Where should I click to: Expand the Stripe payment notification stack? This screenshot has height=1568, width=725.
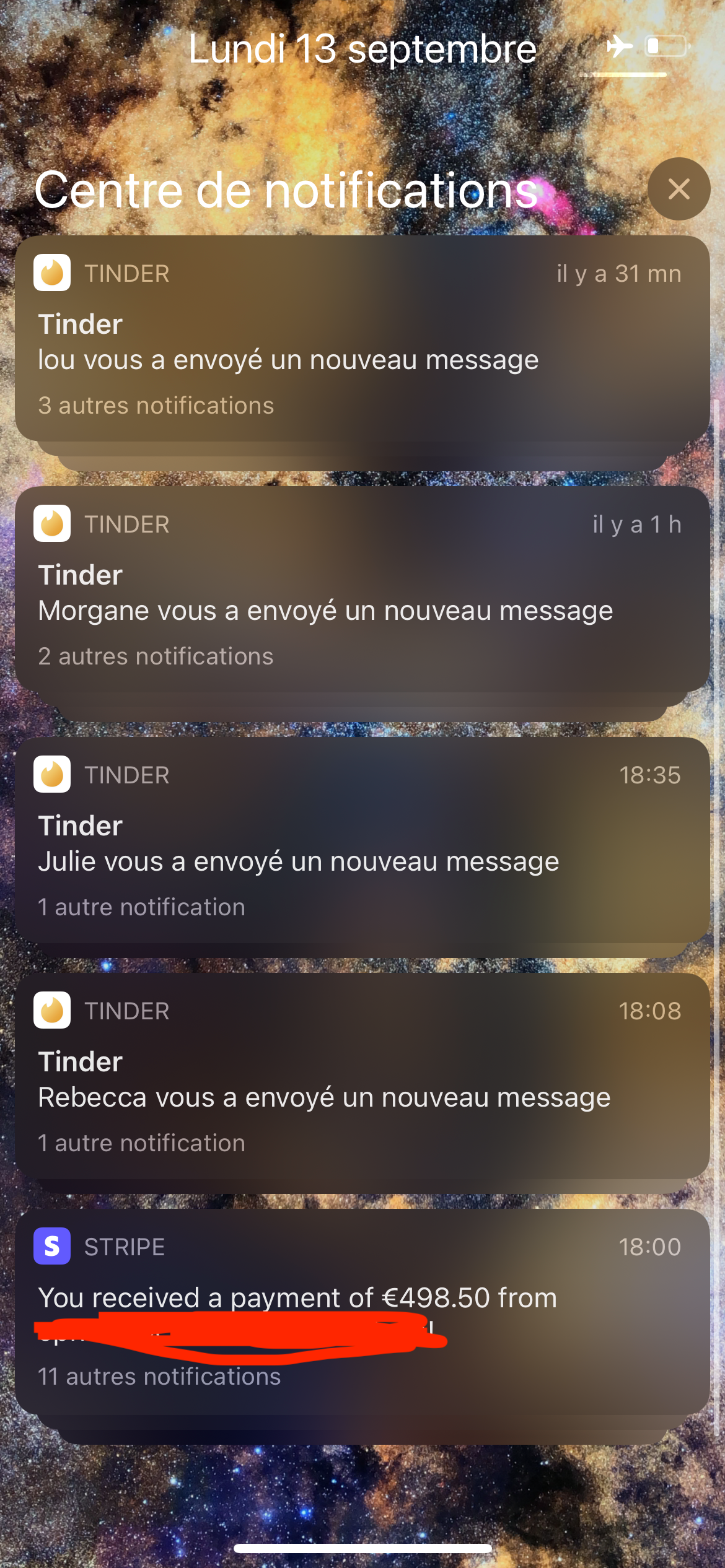pyautogui.click(x=362, y=1313)
